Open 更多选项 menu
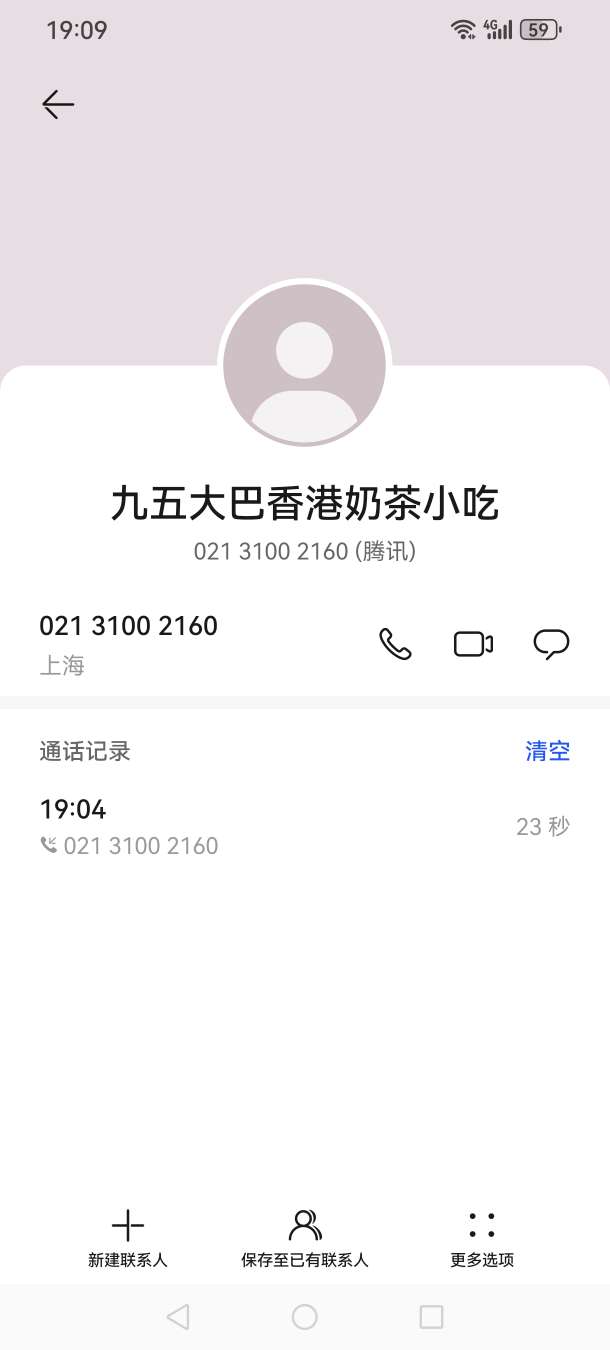 (482, 1238)
